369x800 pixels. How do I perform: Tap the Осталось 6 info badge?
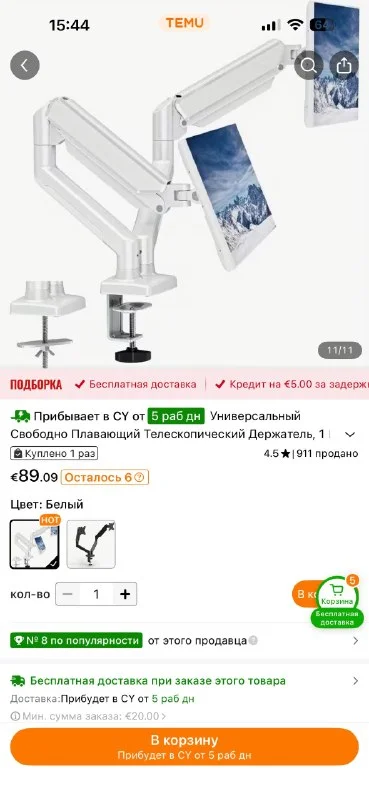click(x=105, y=478)
